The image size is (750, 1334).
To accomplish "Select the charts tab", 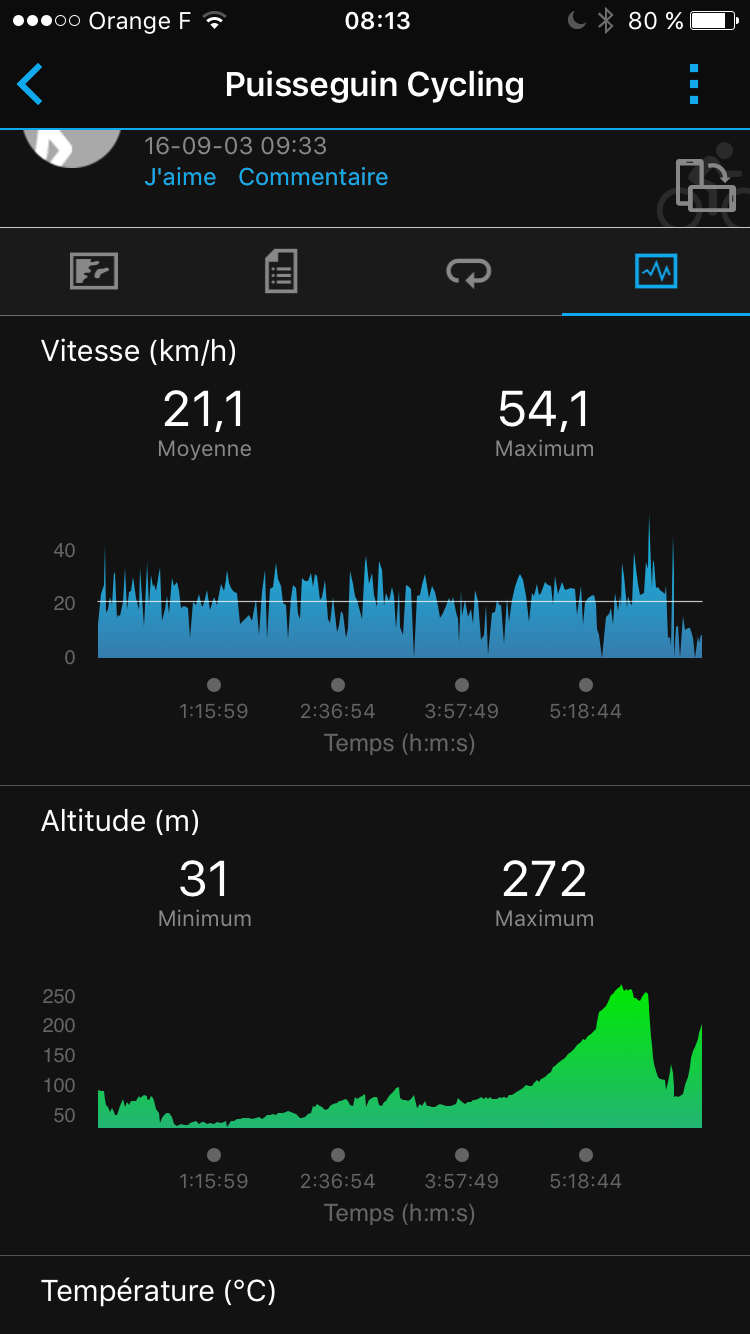I will click(x=656, y=271).
